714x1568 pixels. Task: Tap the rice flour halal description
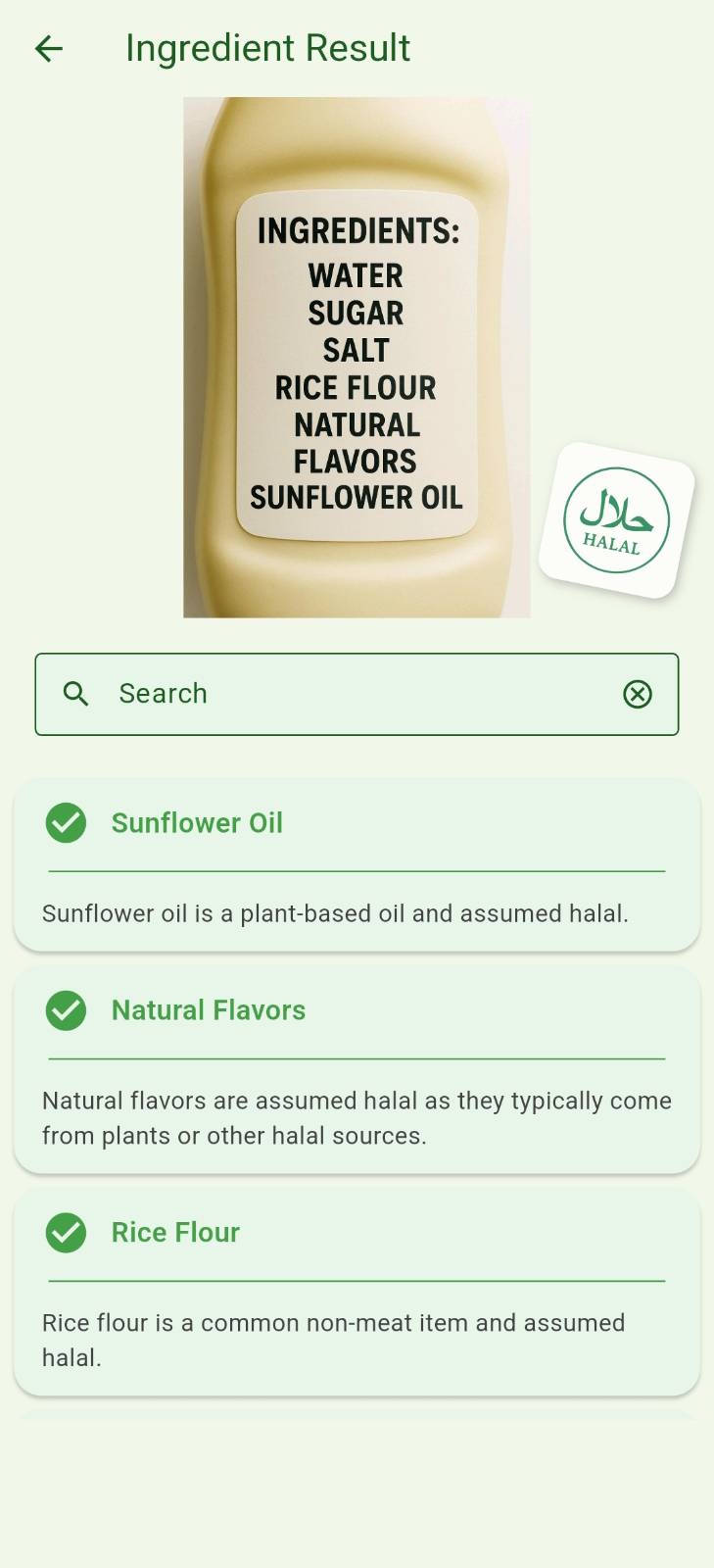coord(333,1340)
